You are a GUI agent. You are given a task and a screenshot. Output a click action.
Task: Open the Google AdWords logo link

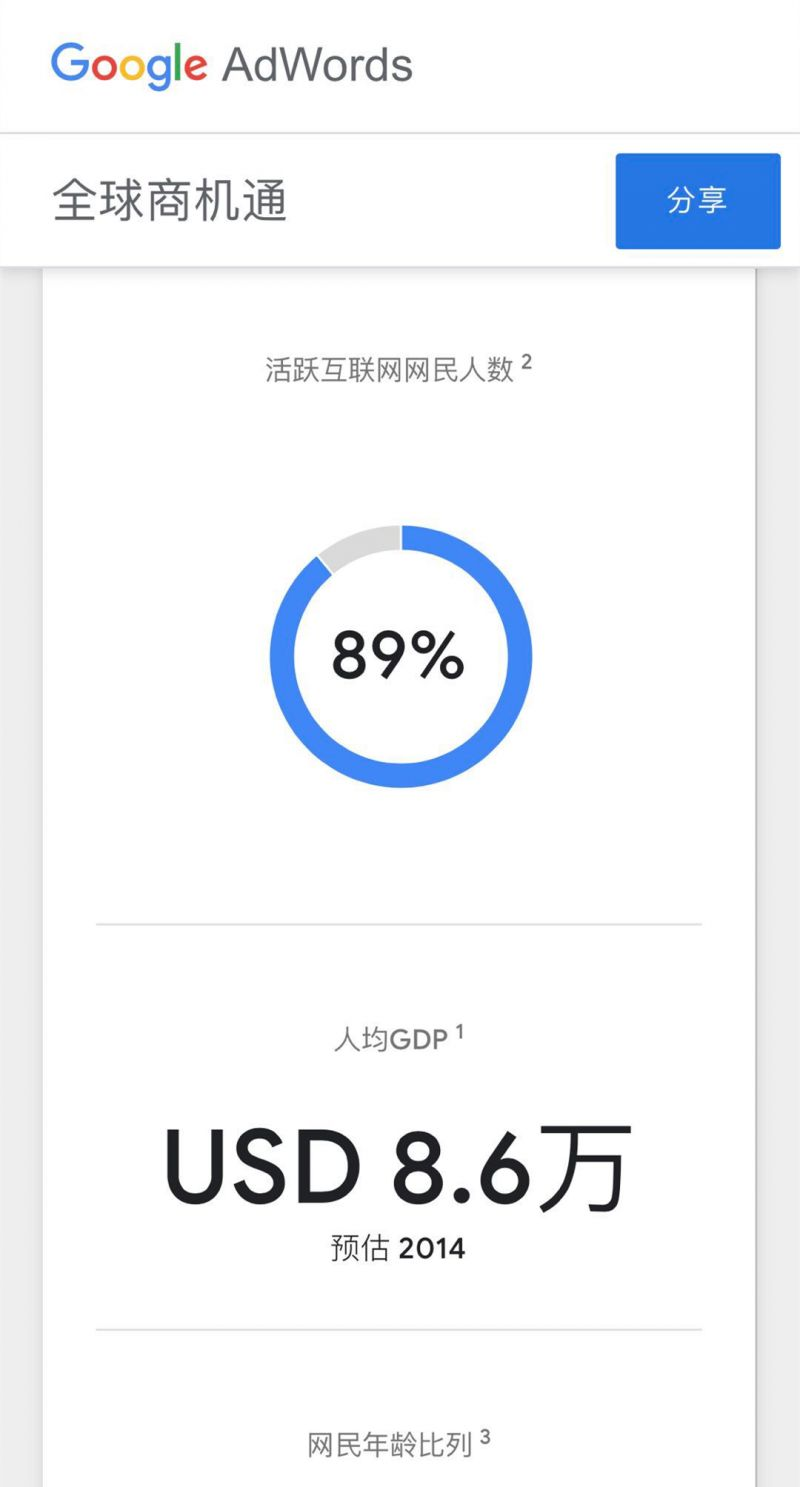231,65
